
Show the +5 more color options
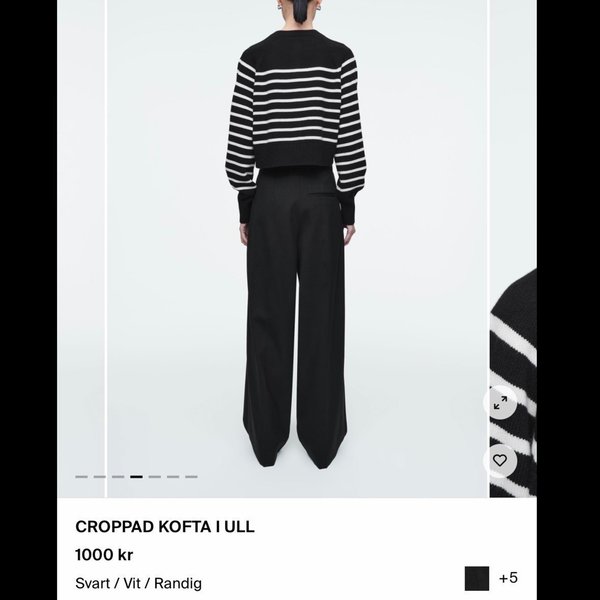[508, 578]
